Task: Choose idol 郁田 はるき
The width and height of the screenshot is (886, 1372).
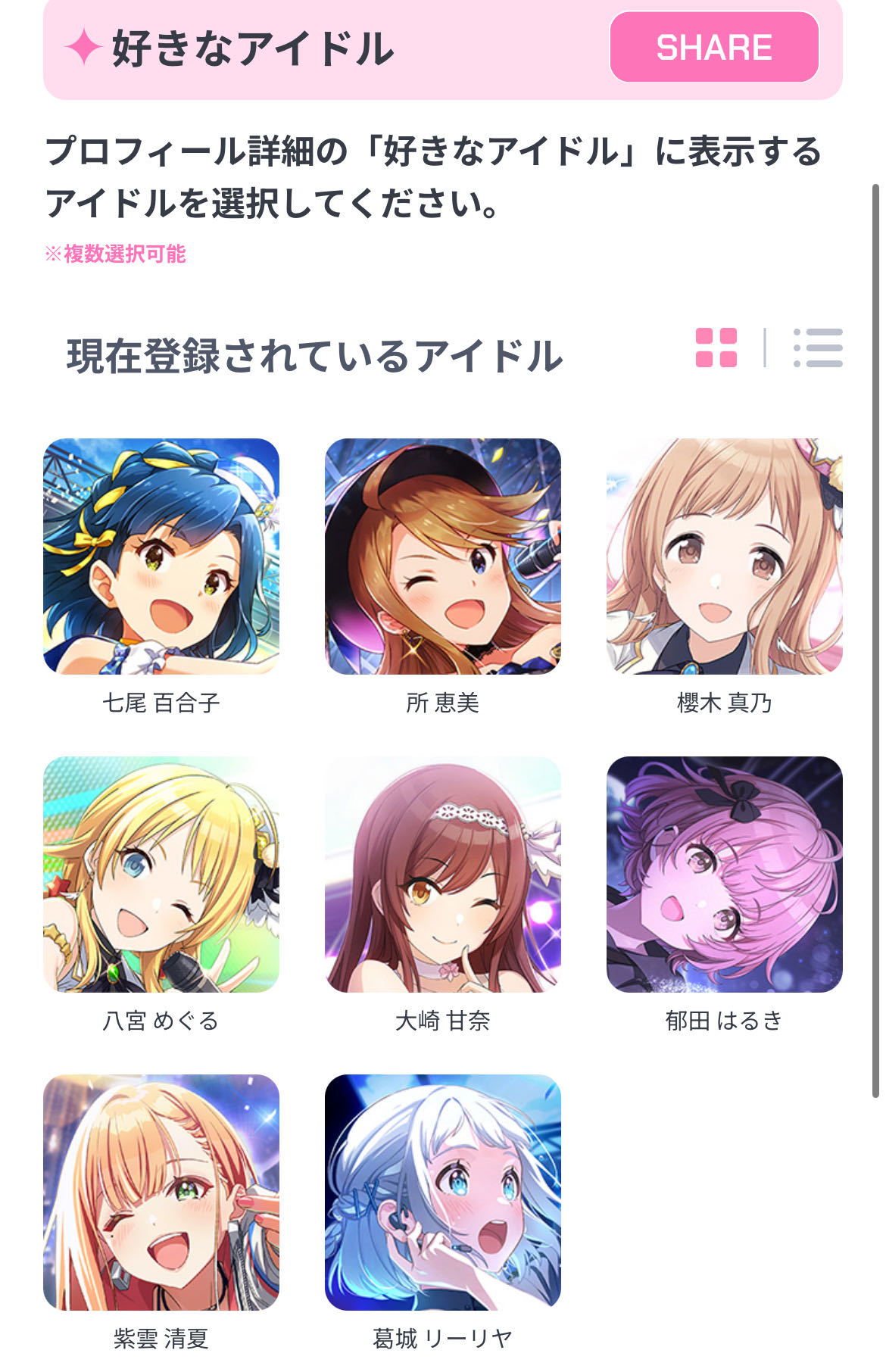Action: coord(724,875)
